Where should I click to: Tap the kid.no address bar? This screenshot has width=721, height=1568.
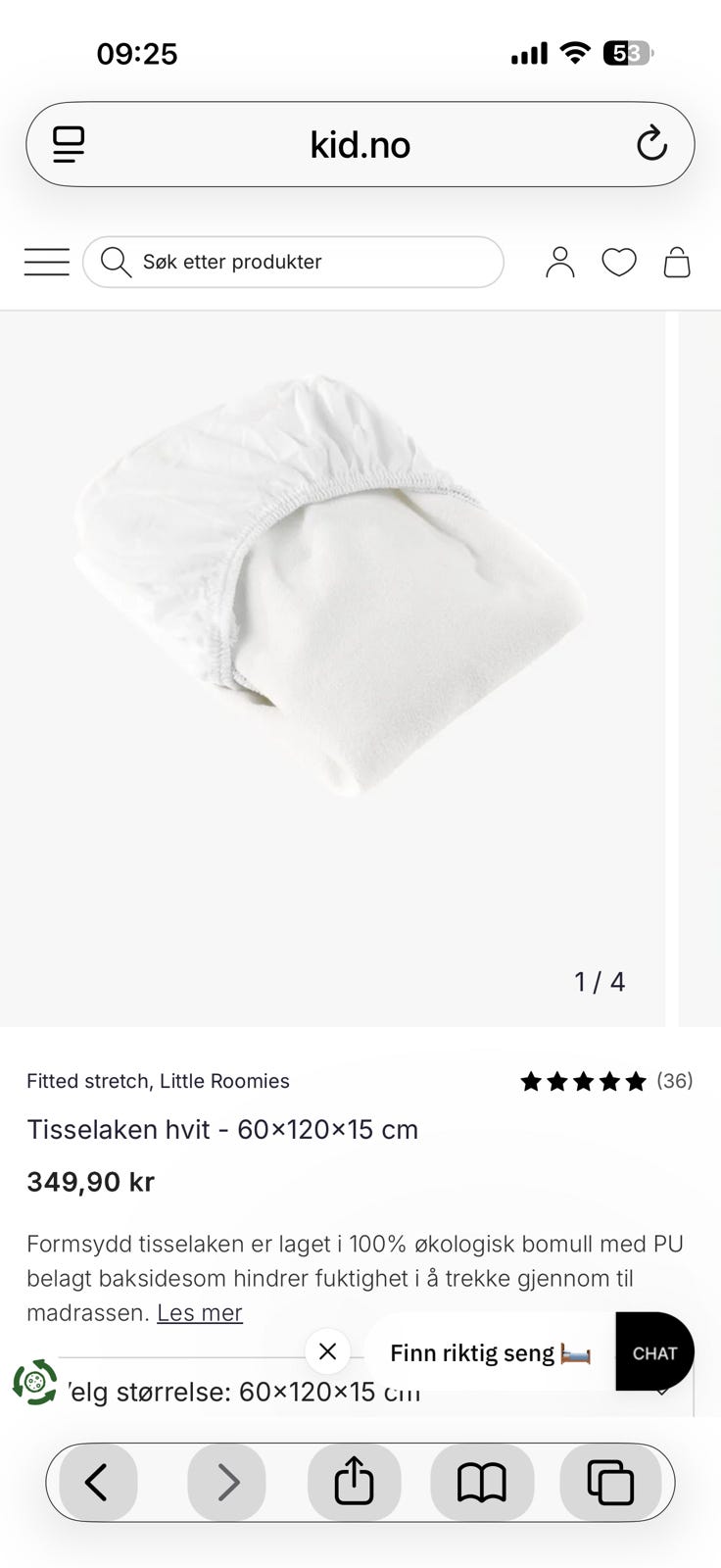click(x=360, y=144)
